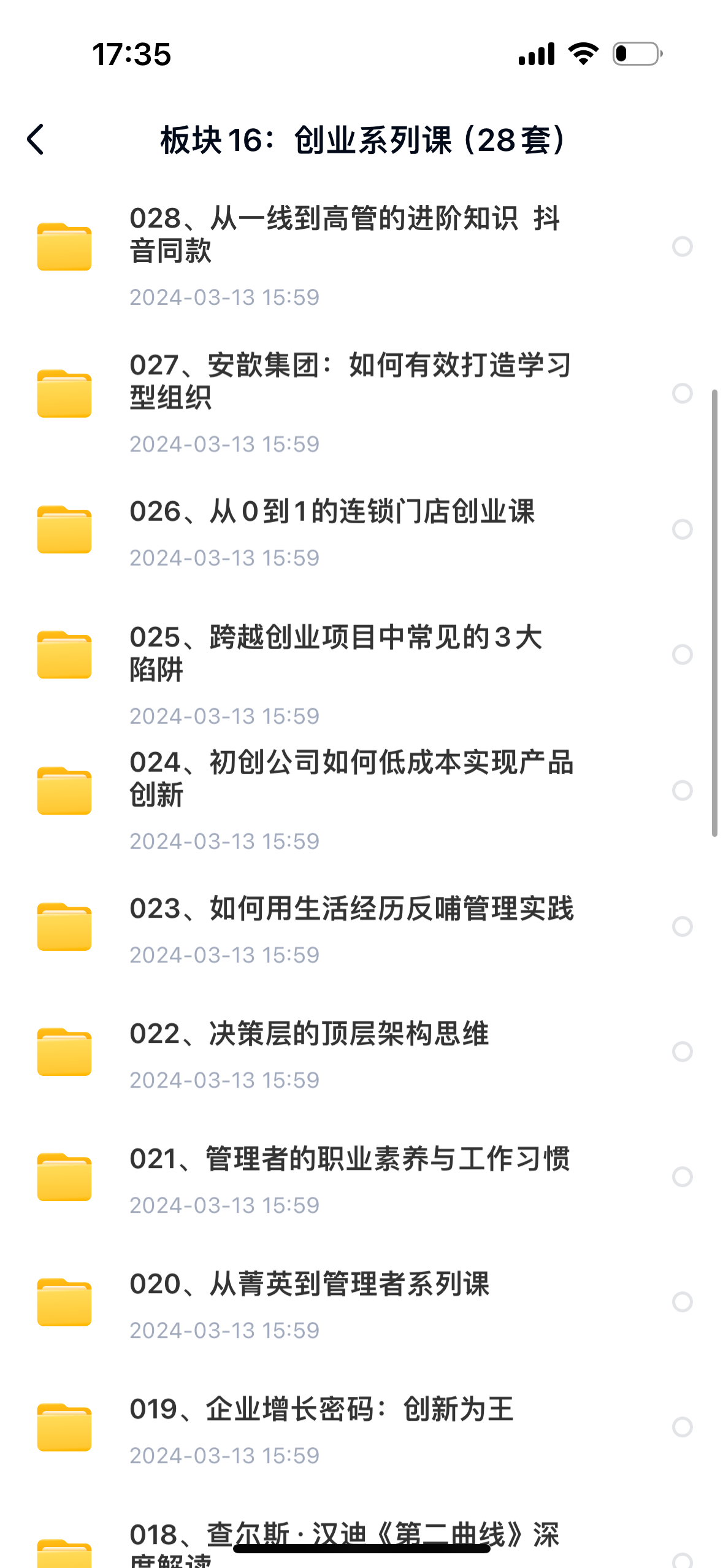
Task: Tick the circle next to folder 024
Action: pyautogui.click(x=682, y=791)
